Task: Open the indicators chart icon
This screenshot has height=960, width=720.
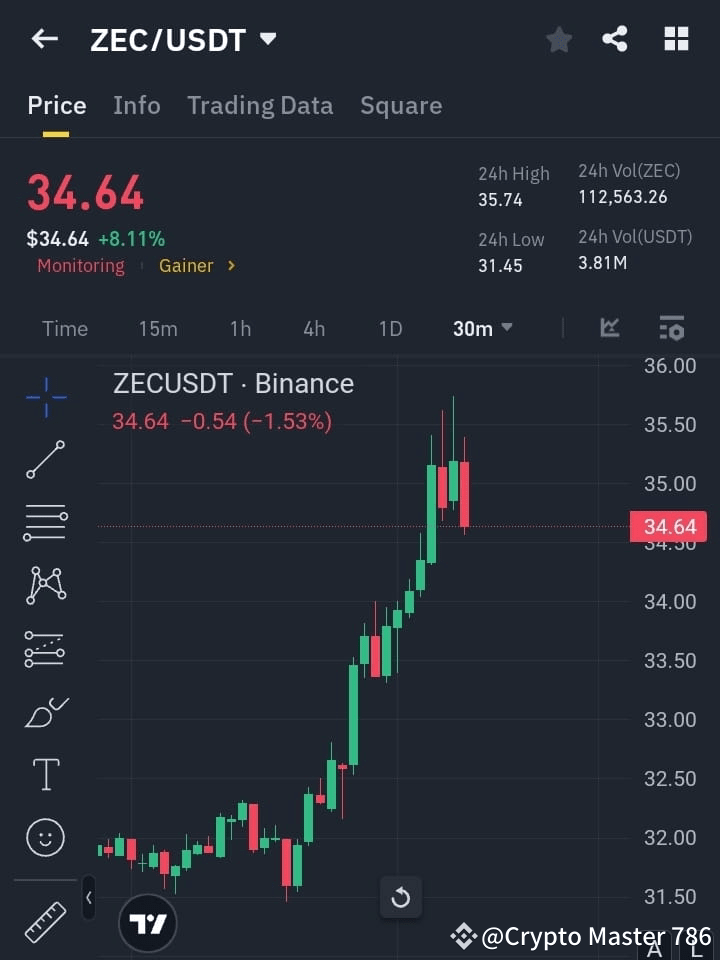Action: (x=610, y=328)
